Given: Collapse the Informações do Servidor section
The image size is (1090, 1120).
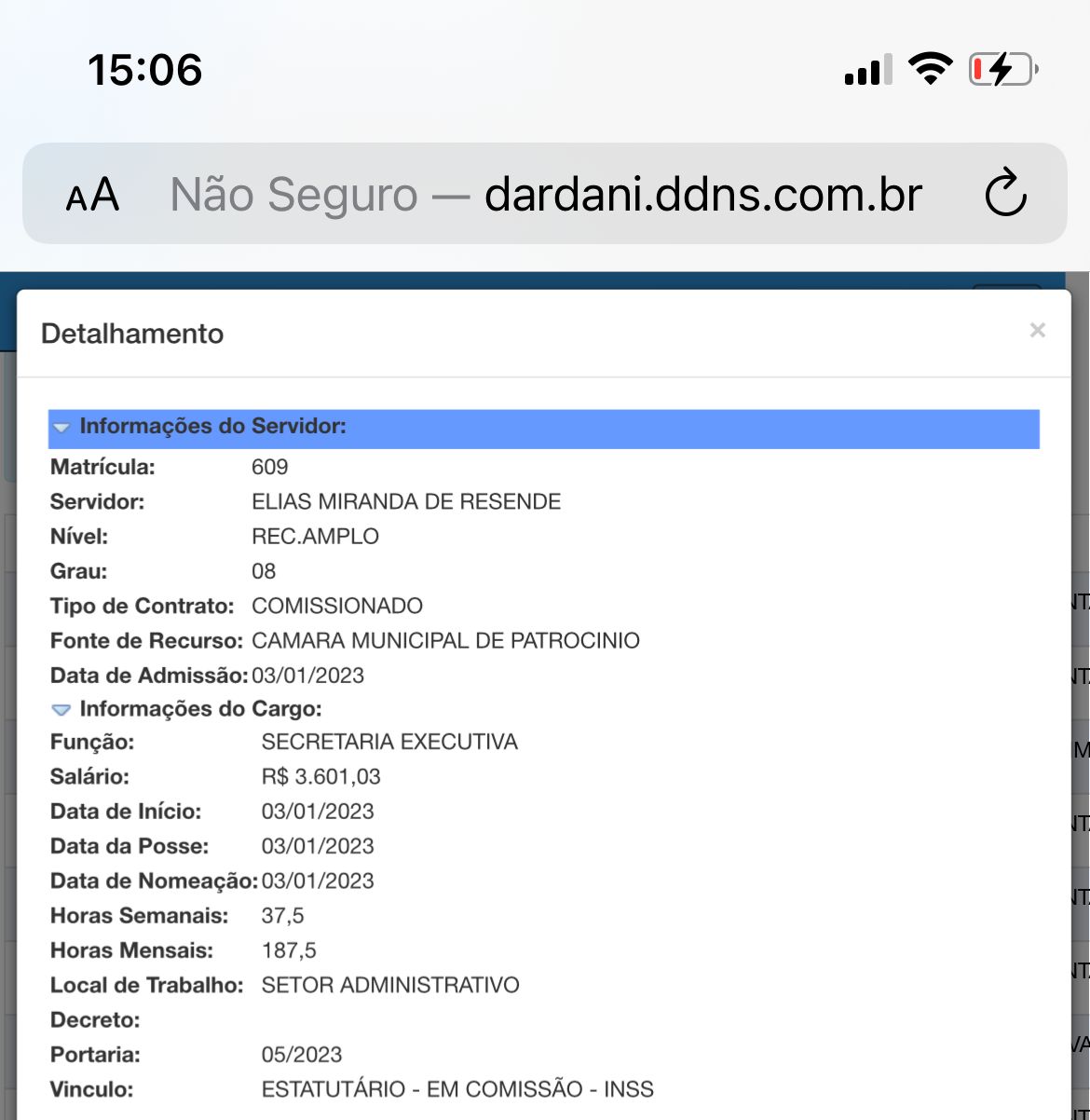Looking at the screenshot, I should pyautogui.click(x=62, y=428).
